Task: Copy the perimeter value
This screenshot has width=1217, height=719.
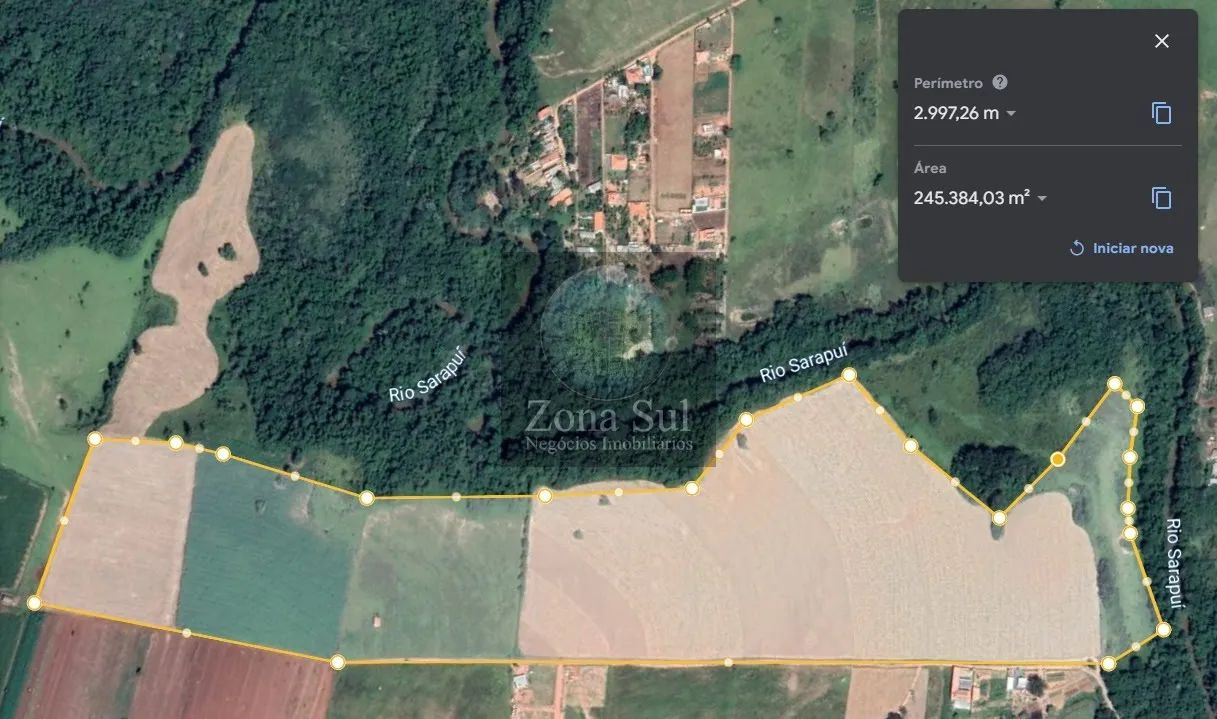Action: pyautogui.click(x=1161, y=113)
